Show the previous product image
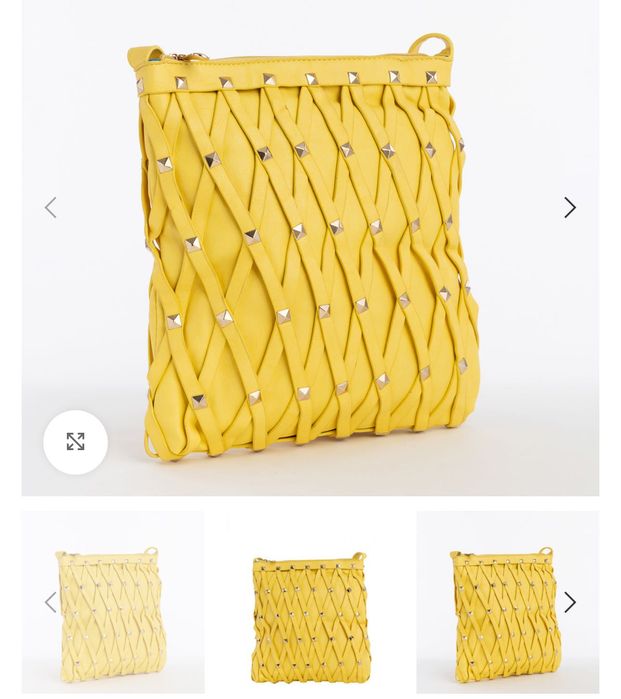 pyautogui.click(x=50, y=208)
